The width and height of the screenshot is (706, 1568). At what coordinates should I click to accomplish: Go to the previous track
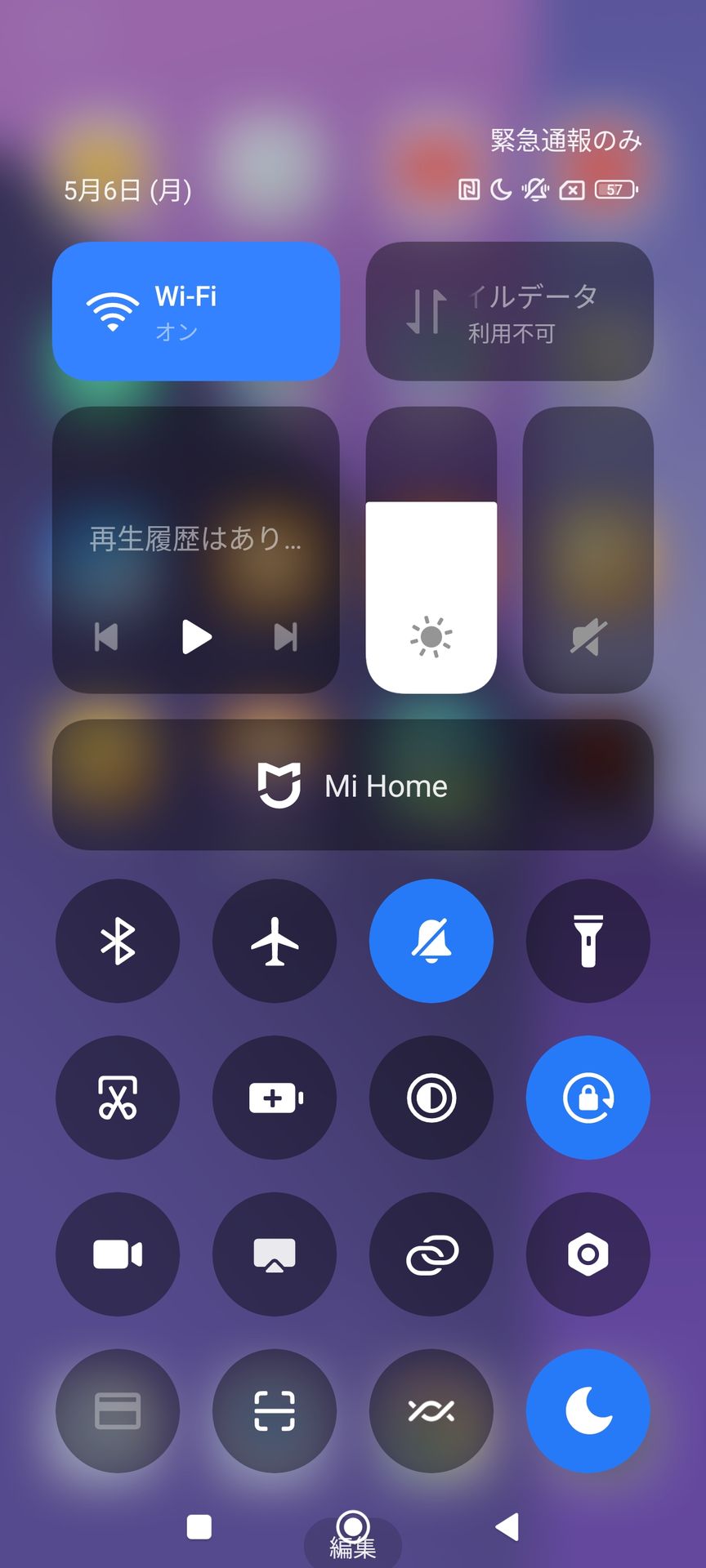(x=107, y=637)
